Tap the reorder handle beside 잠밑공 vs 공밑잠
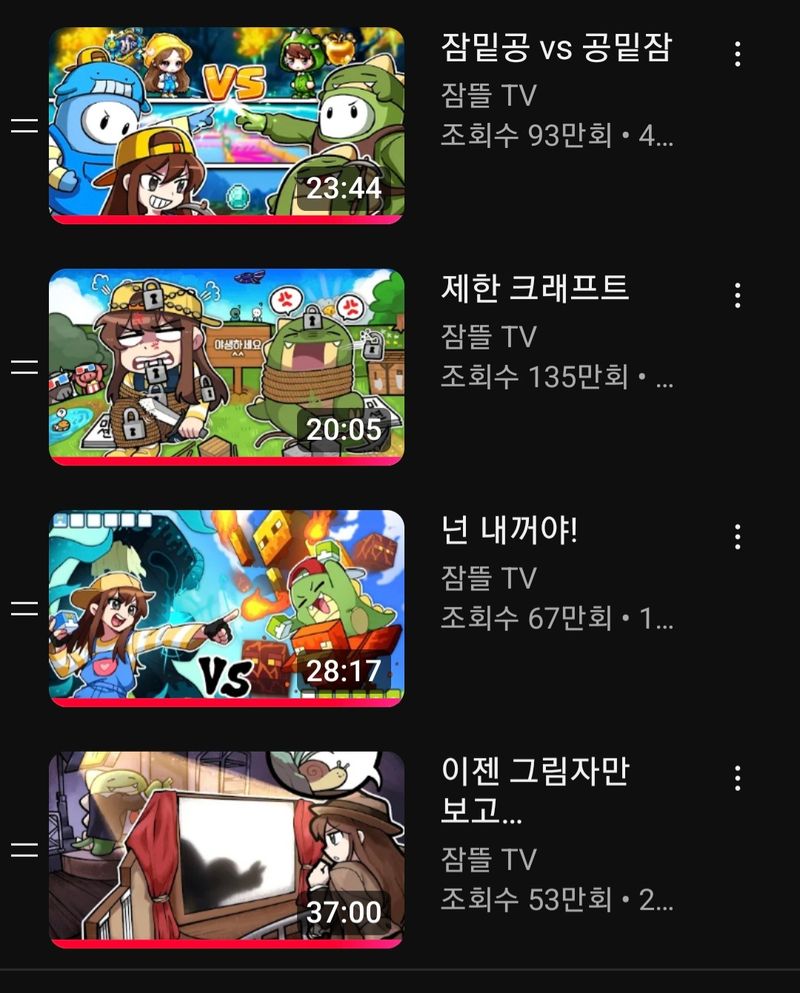The width and height of the screenshot is (800, 993). pyautogui.click(x=24, y=126)
